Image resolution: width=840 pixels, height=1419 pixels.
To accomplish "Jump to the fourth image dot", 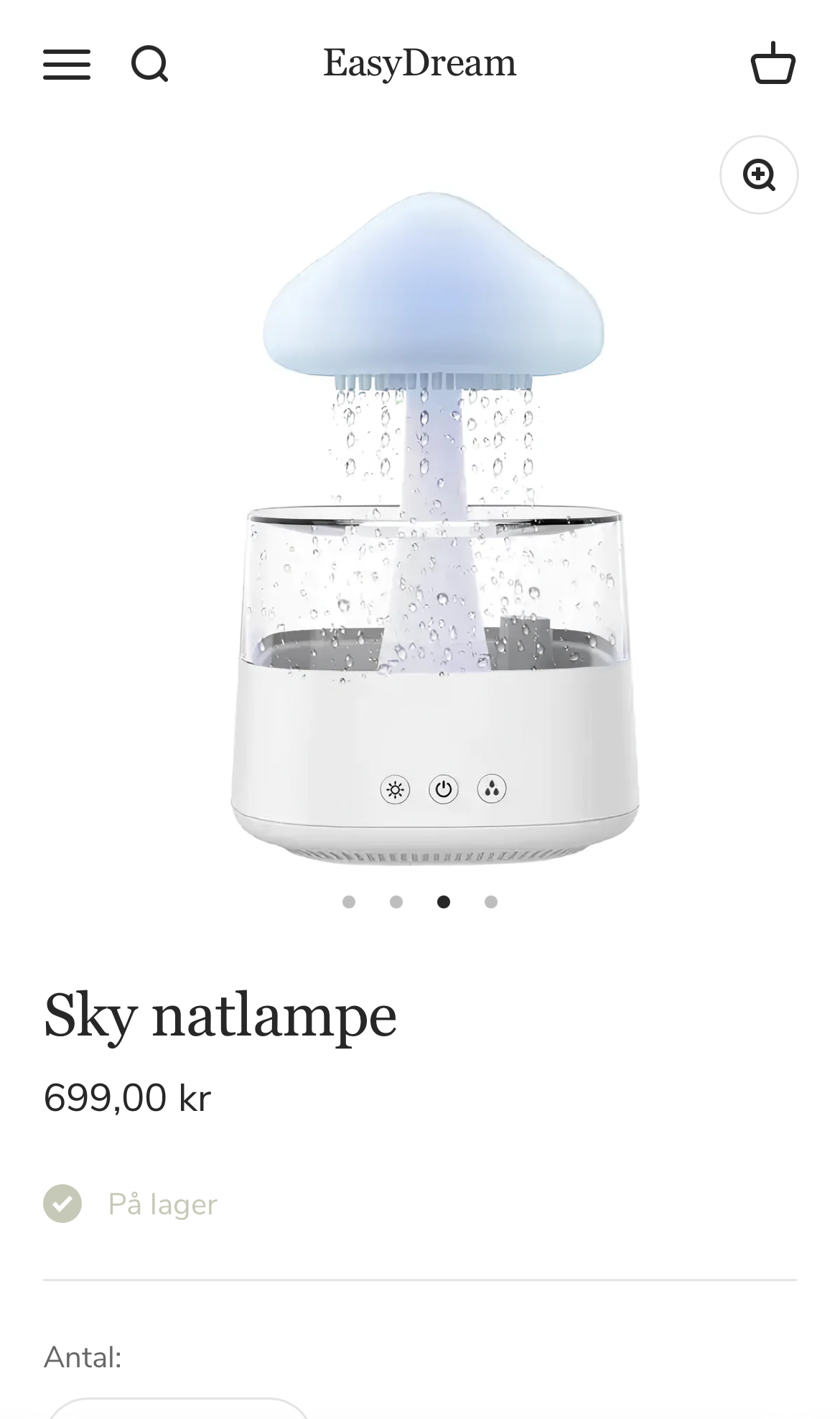I will (491, 902).
